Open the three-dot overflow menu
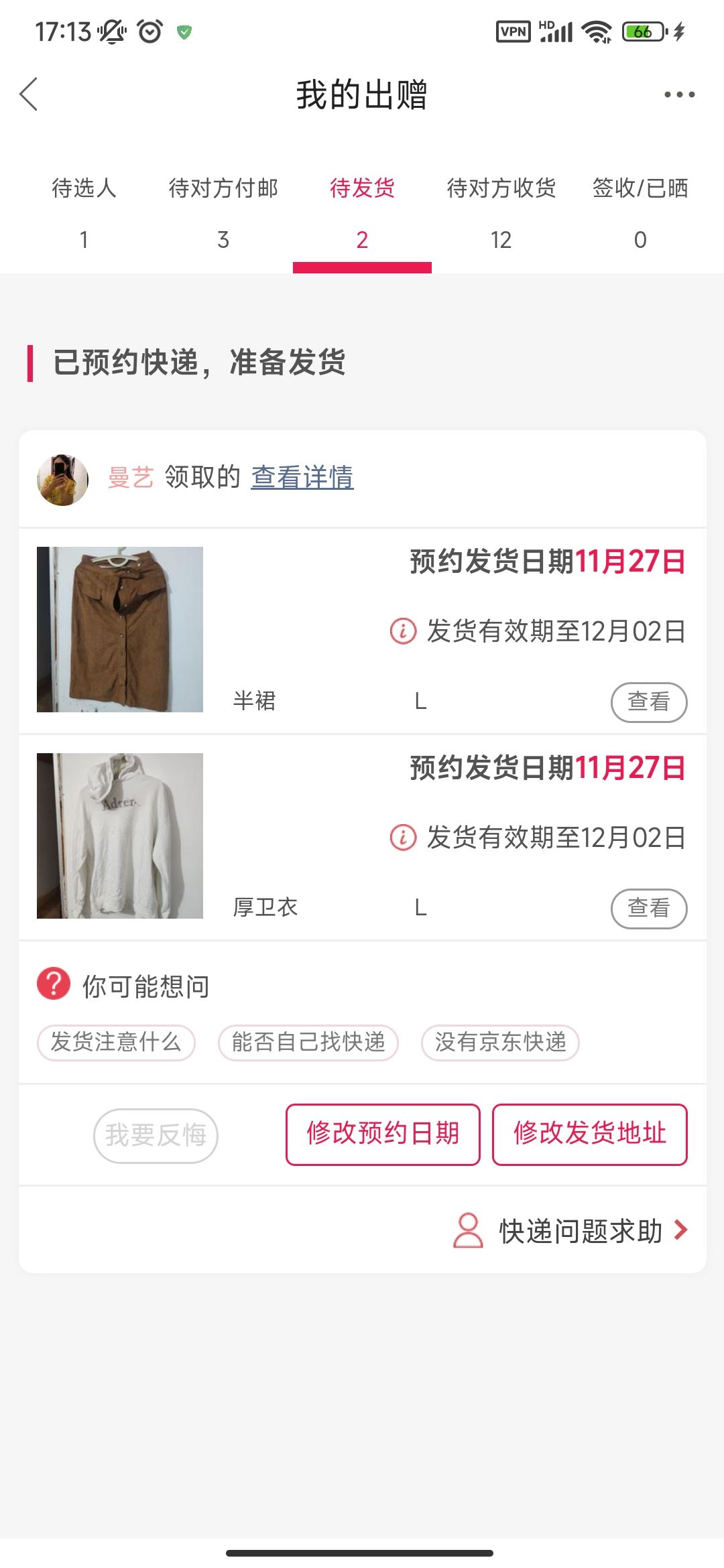Viewport: 724px width, 1568px height. point(679,94)
